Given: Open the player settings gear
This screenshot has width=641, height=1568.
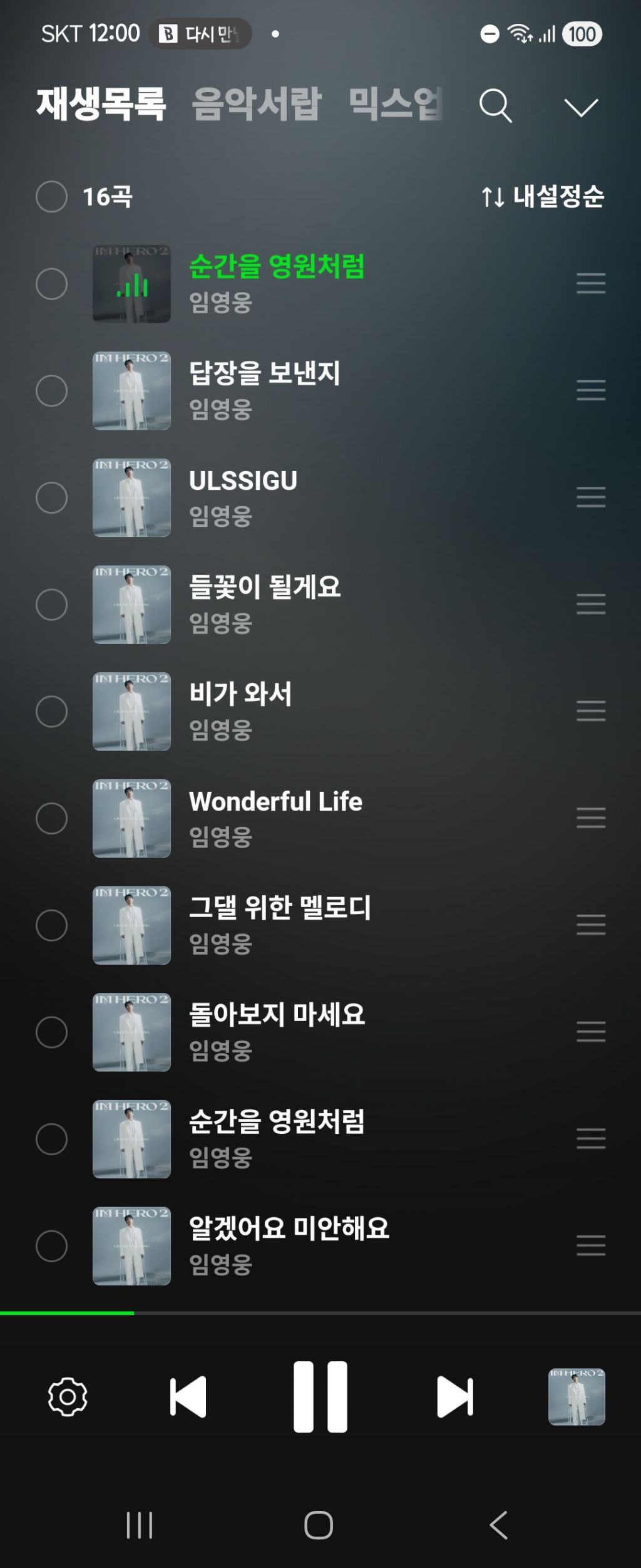Looking at the screenshot, I should click(x=68, y=1397).
